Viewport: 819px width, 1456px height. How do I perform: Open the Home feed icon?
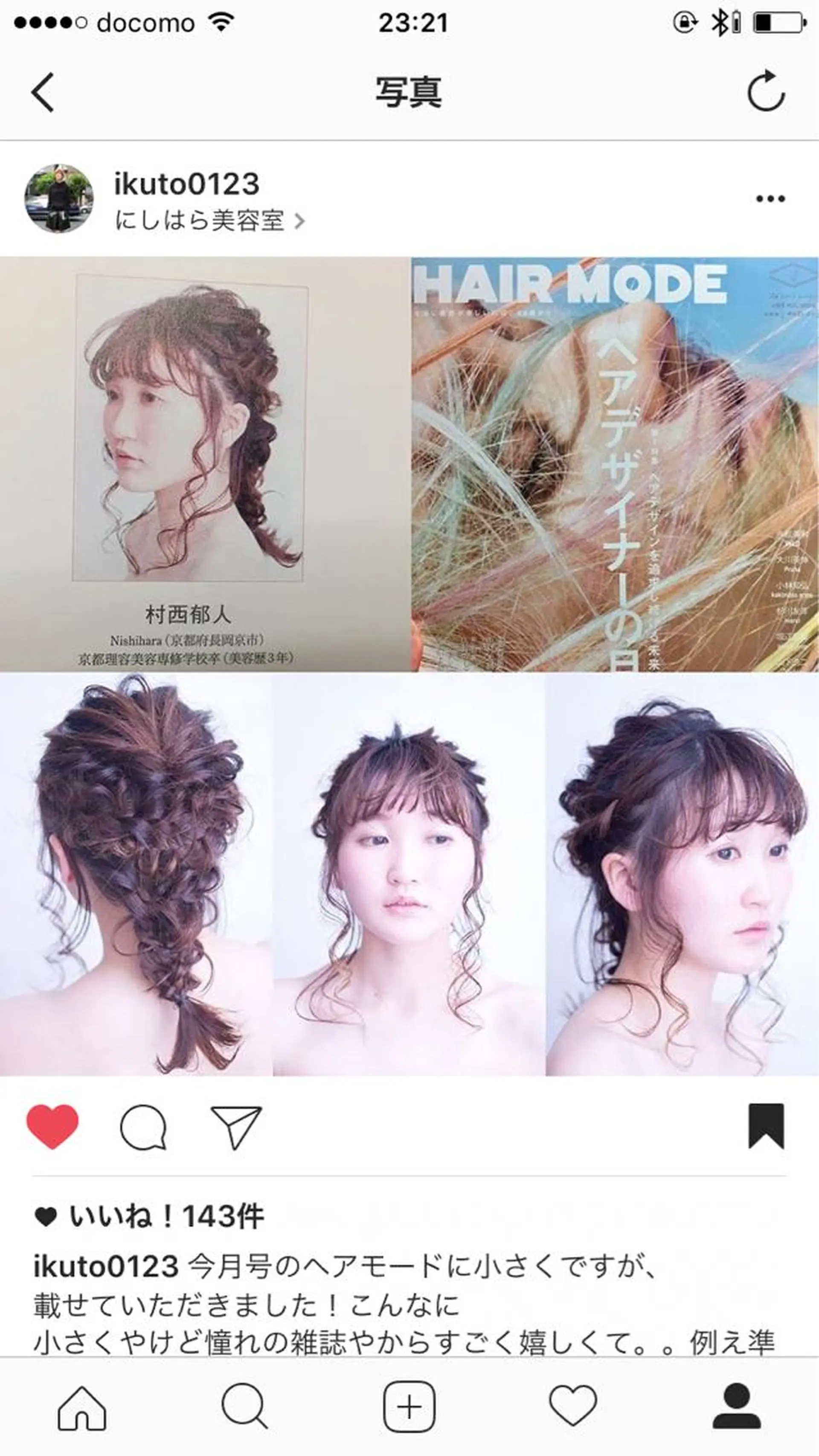click(82, 1407)
